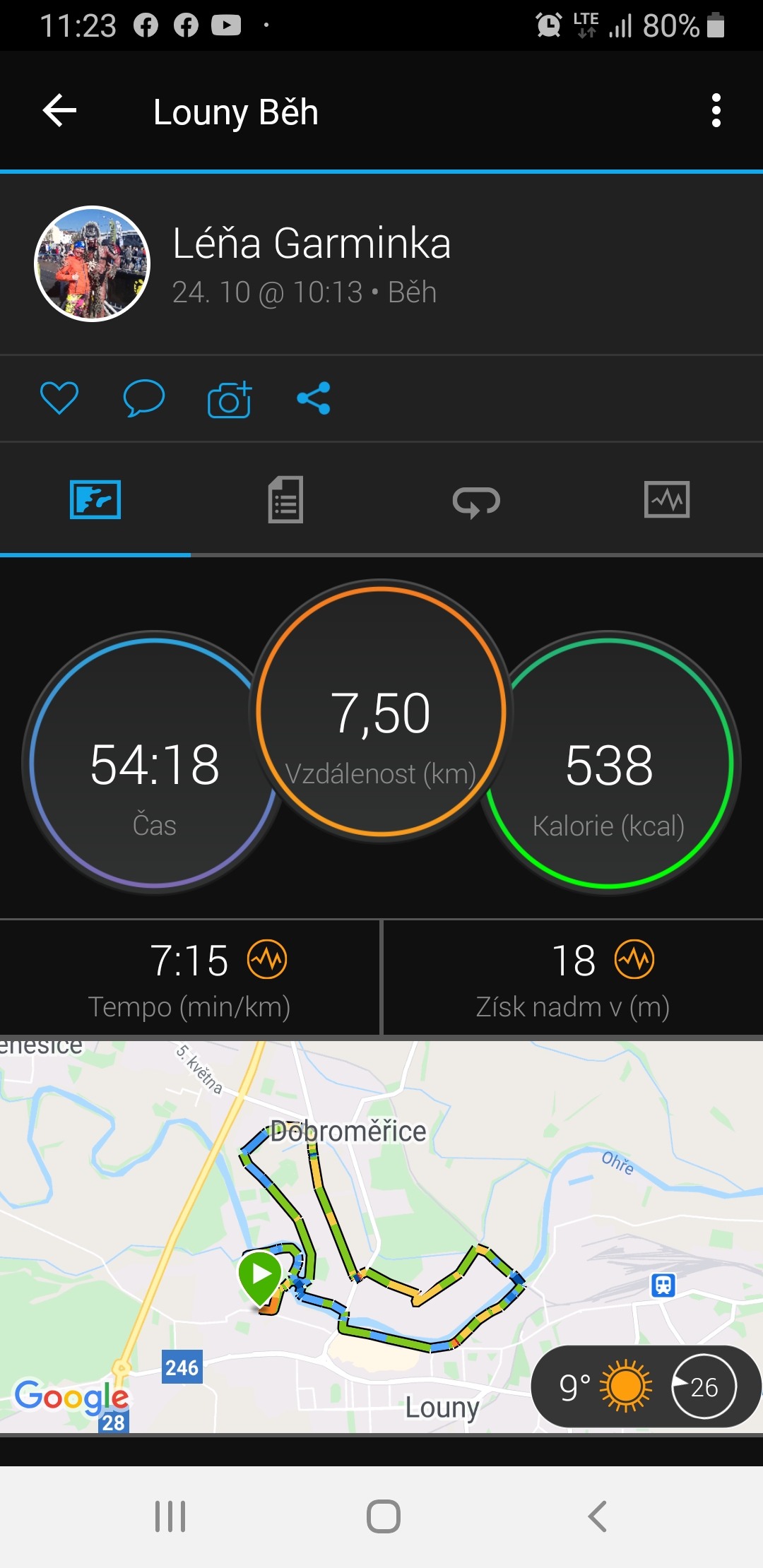Screen dimensions: 763x1568
Task: Open comments on this activity
Action: coord(144,398)
